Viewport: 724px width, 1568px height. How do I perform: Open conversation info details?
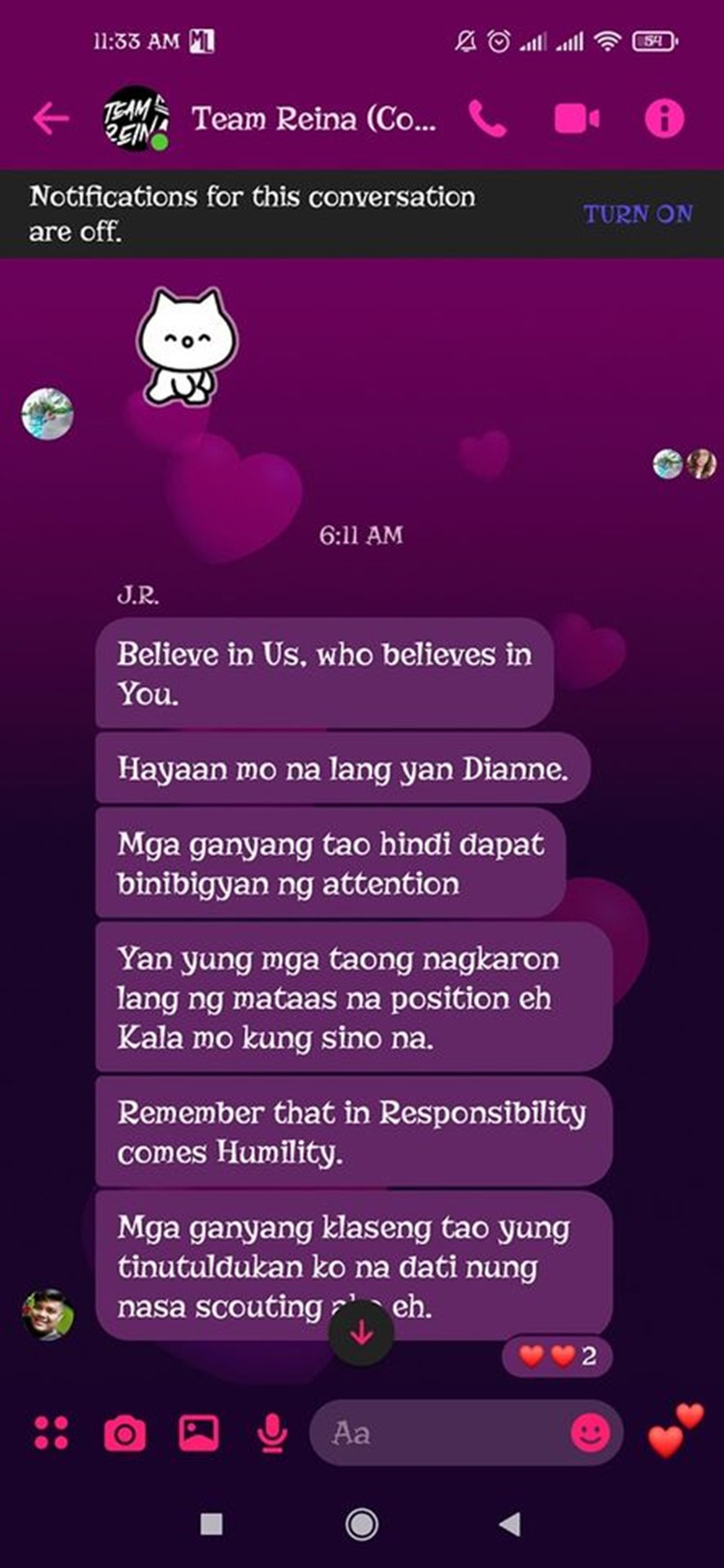tap(664, 119)
